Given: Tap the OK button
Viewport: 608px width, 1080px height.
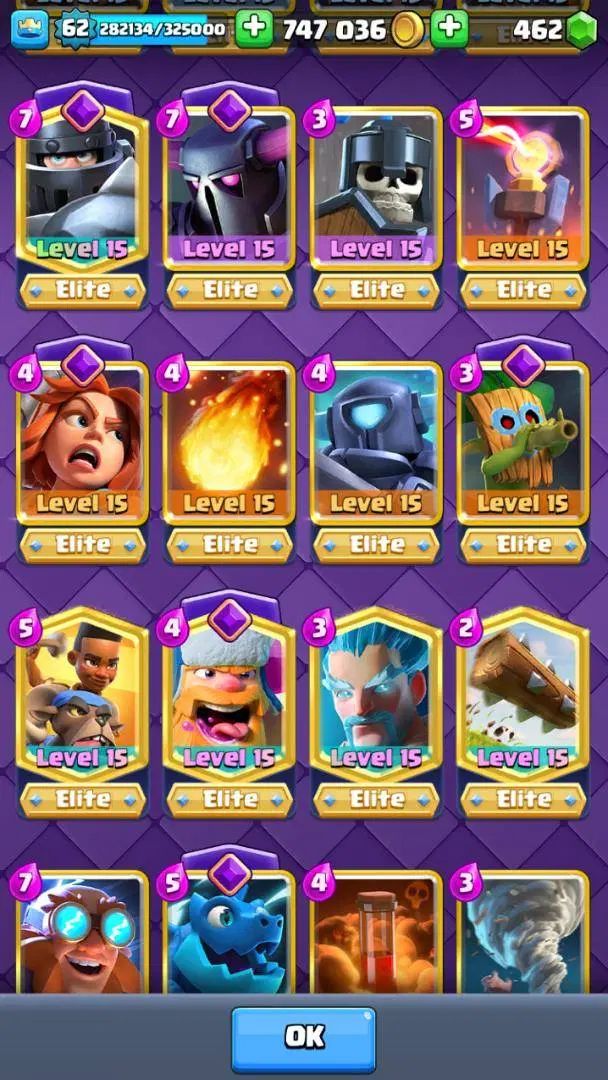Looking at the screenshot, I should (x=303, y=1038).
